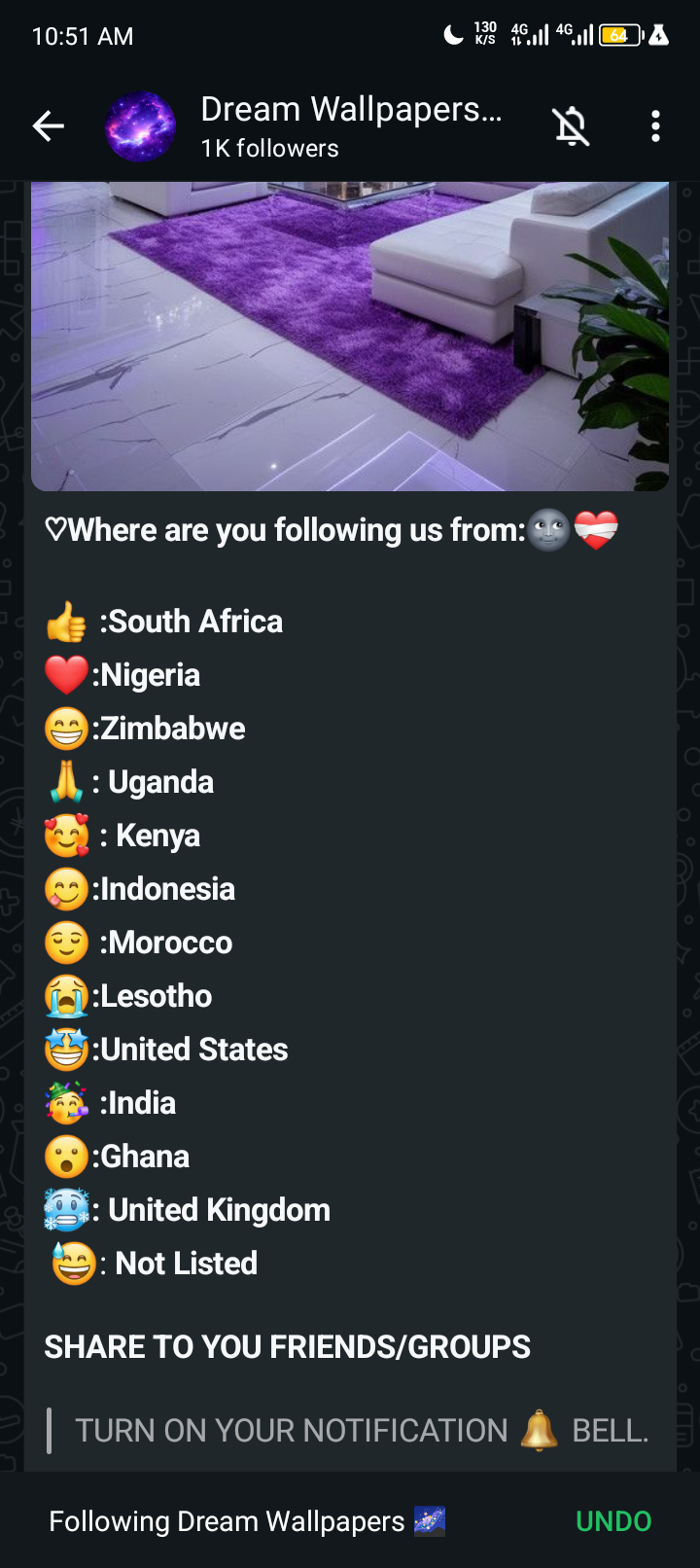Open the purple living room wallpaper image
The width and height of the screenshot is (700, 1568).
(x=350, y=336)
